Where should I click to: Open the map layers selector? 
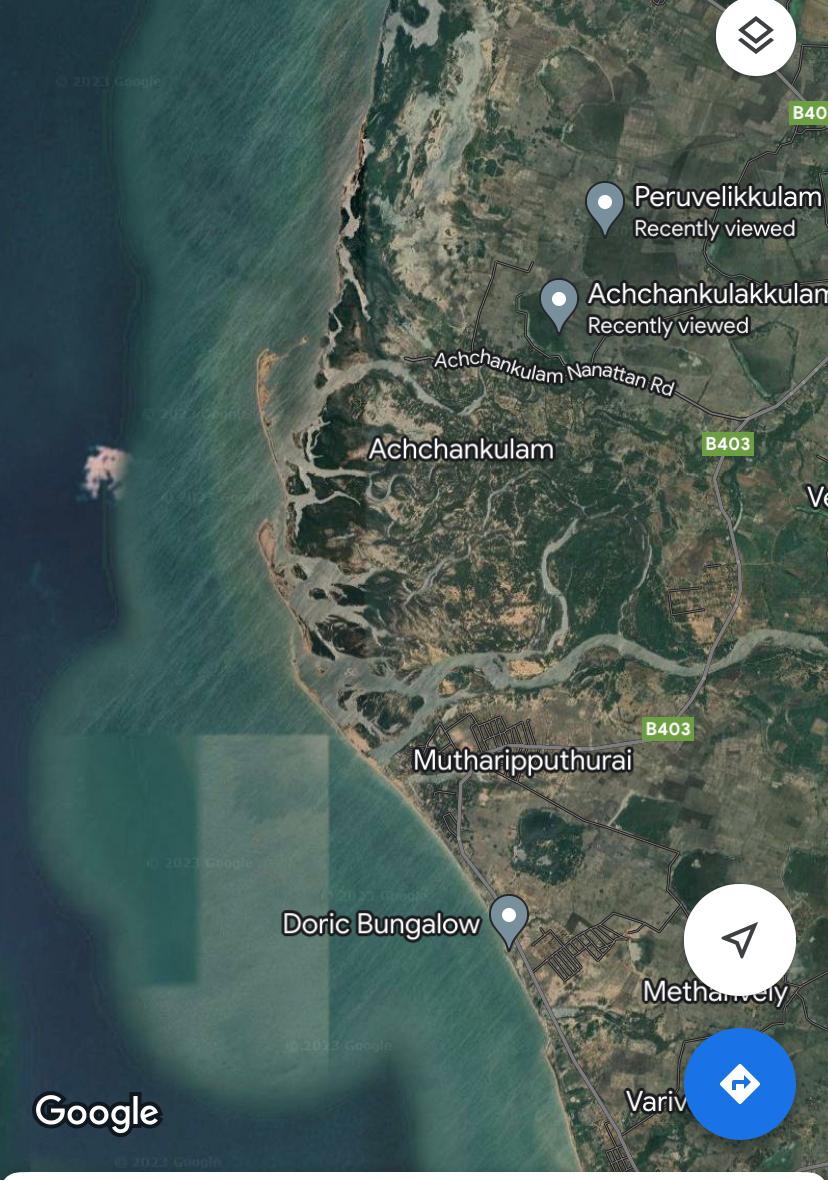[756, 37]
